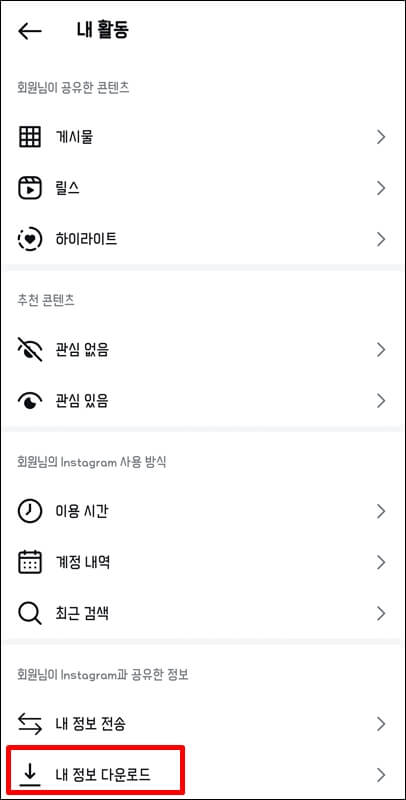
Task: Open the 게시물 row
Action: tap(203, 137)
